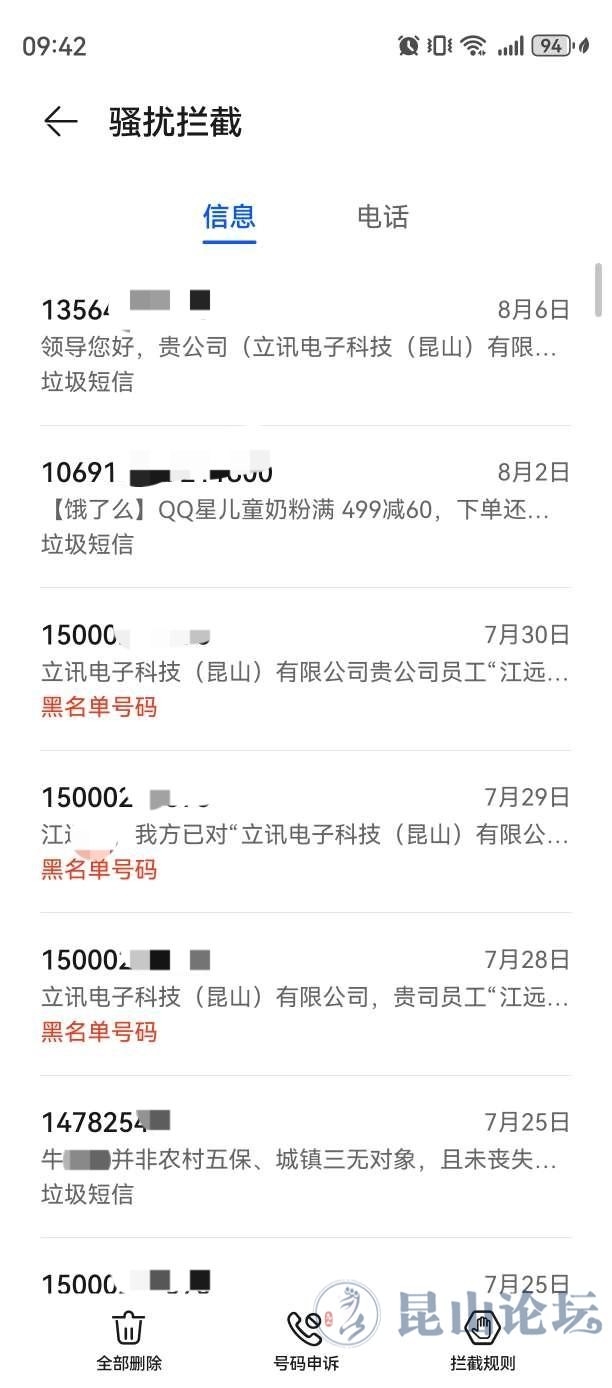This screenshot has width=612, height=1388.
Task: Open the blacklisted message from 7月30日
Action: pos(305,670)
